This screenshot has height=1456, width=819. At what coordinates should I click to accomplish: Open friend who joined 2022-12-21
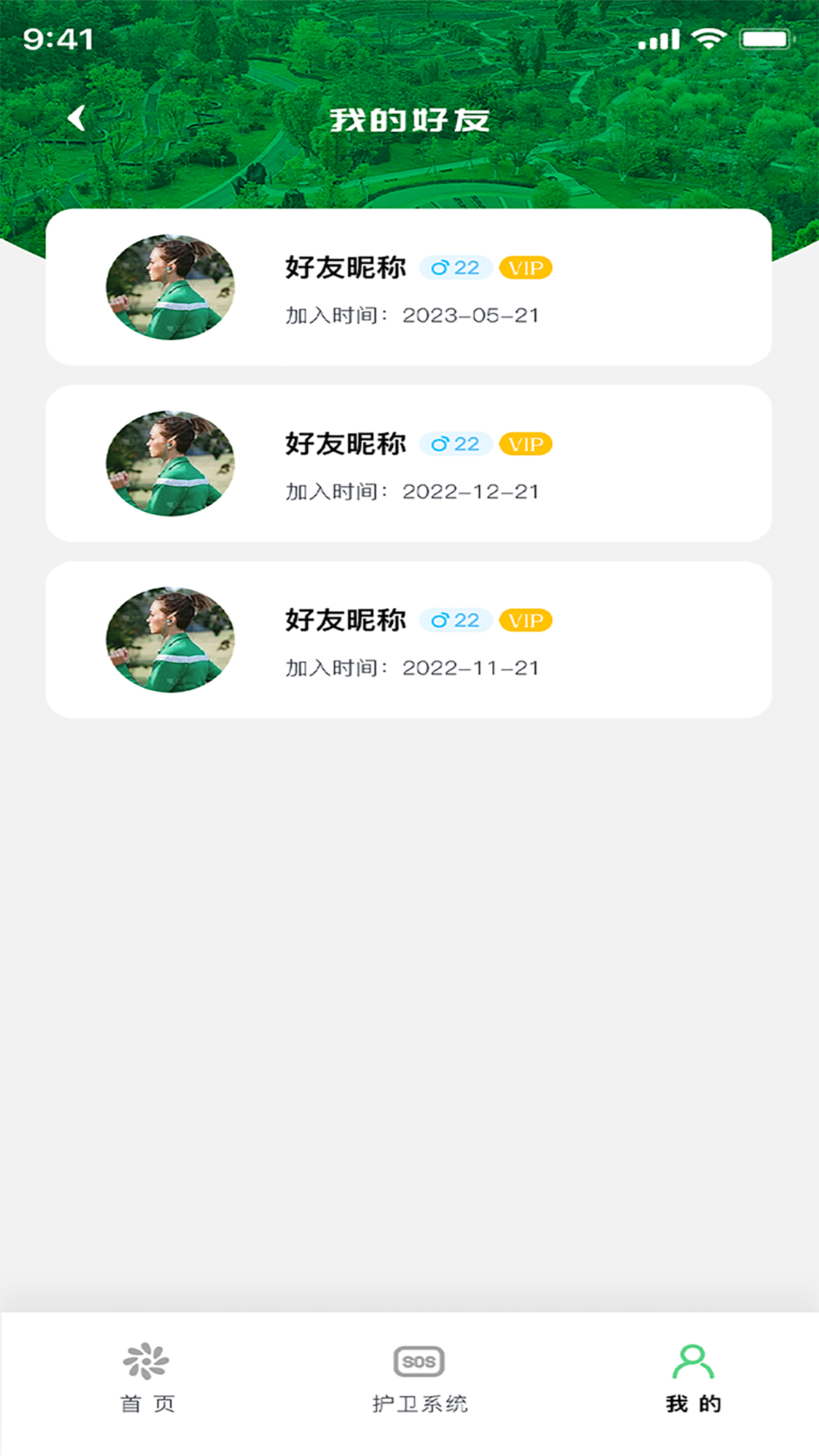(408, 463)
